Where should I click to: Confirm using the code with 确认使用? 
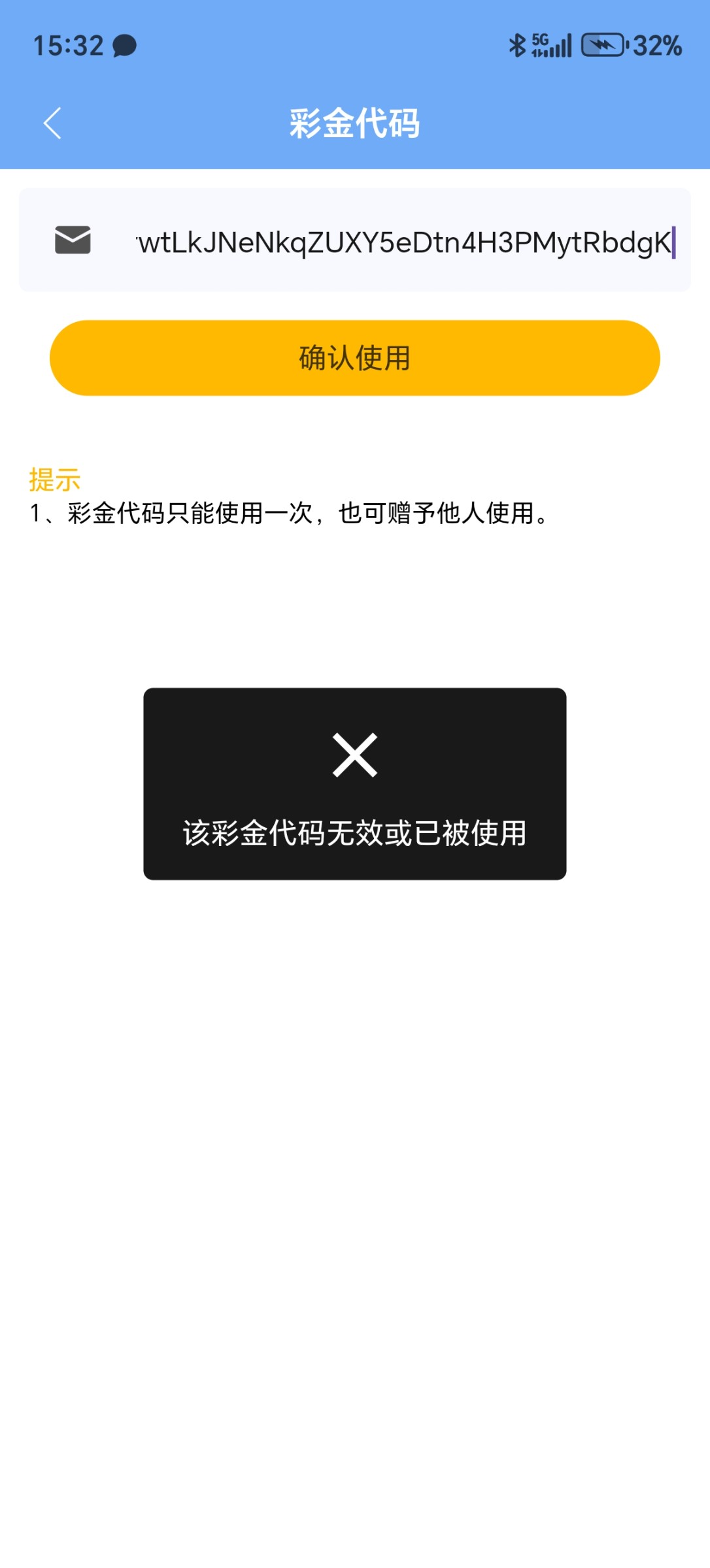tap(354, 358)
